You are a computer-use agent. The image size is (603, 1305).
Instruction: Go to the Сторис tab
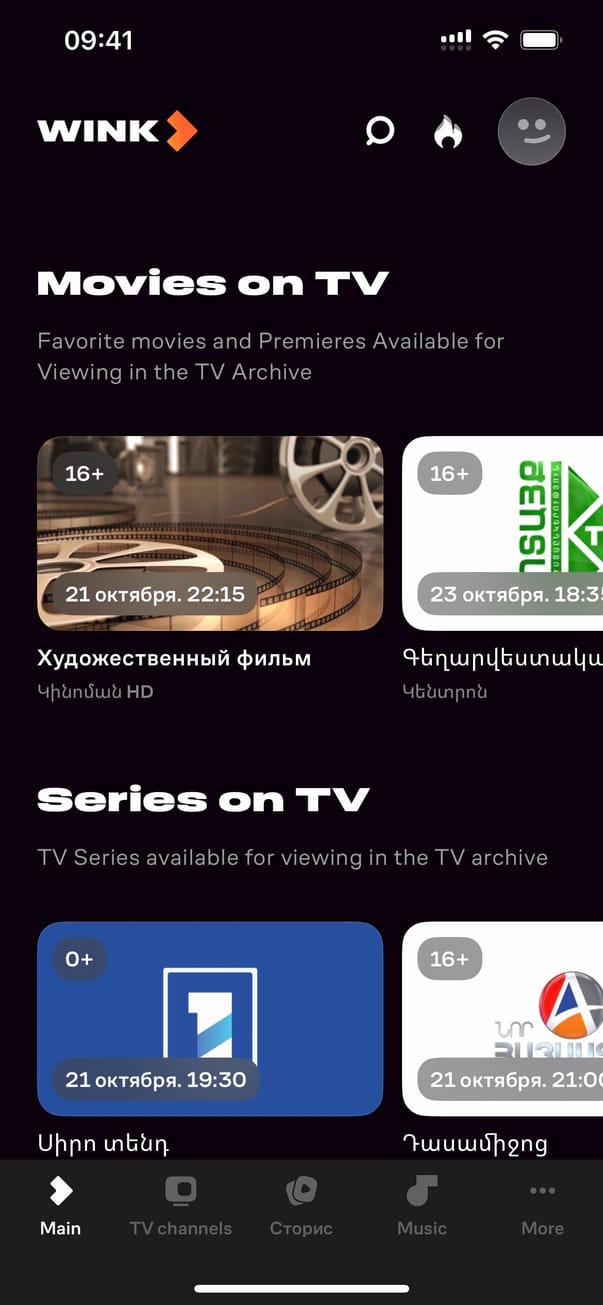tap(301, 1206)
